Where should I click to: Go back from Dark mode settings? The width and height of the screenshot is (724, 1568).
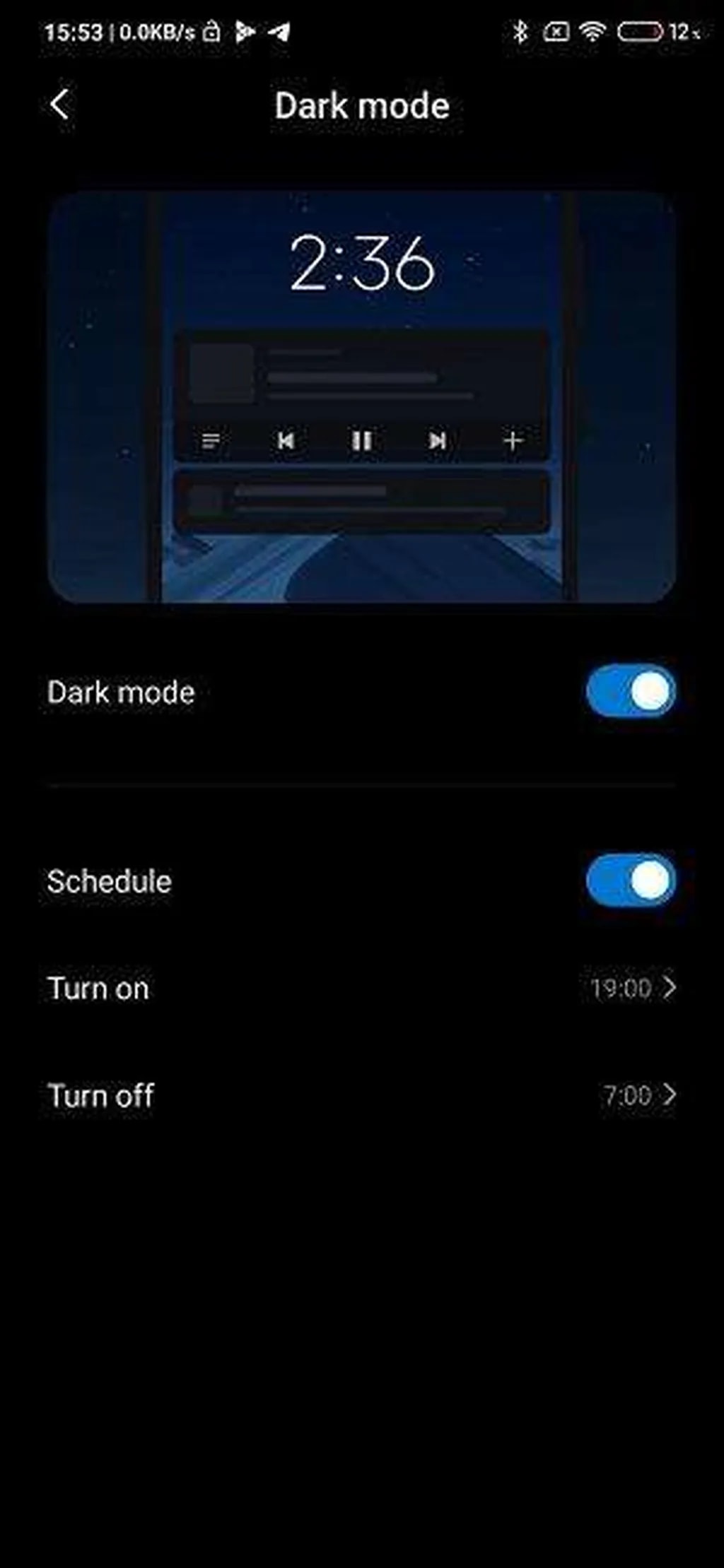pyautogui.click(x=60, y=105)
